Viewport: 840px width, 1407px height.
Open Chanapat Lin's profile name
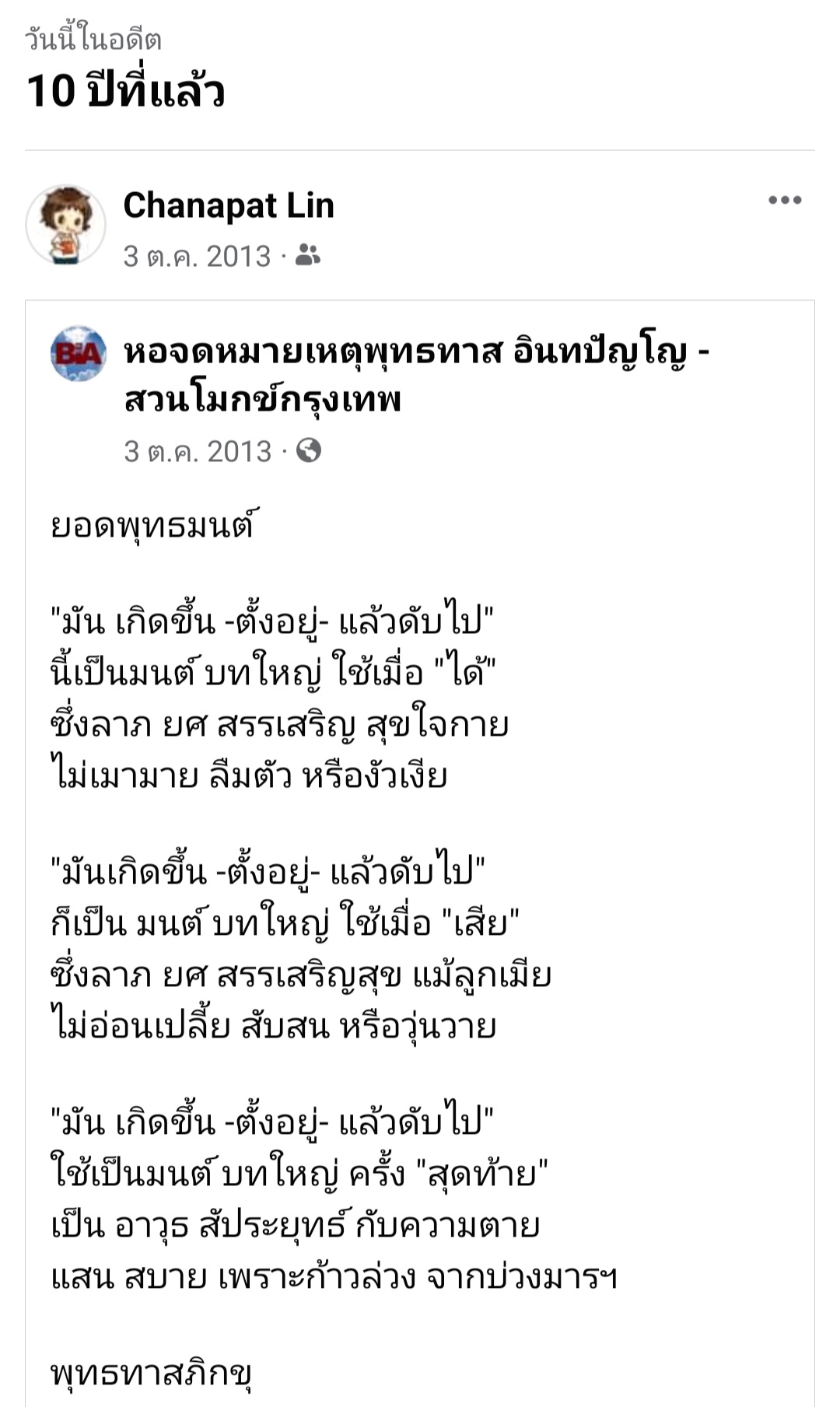coord(229,206)
